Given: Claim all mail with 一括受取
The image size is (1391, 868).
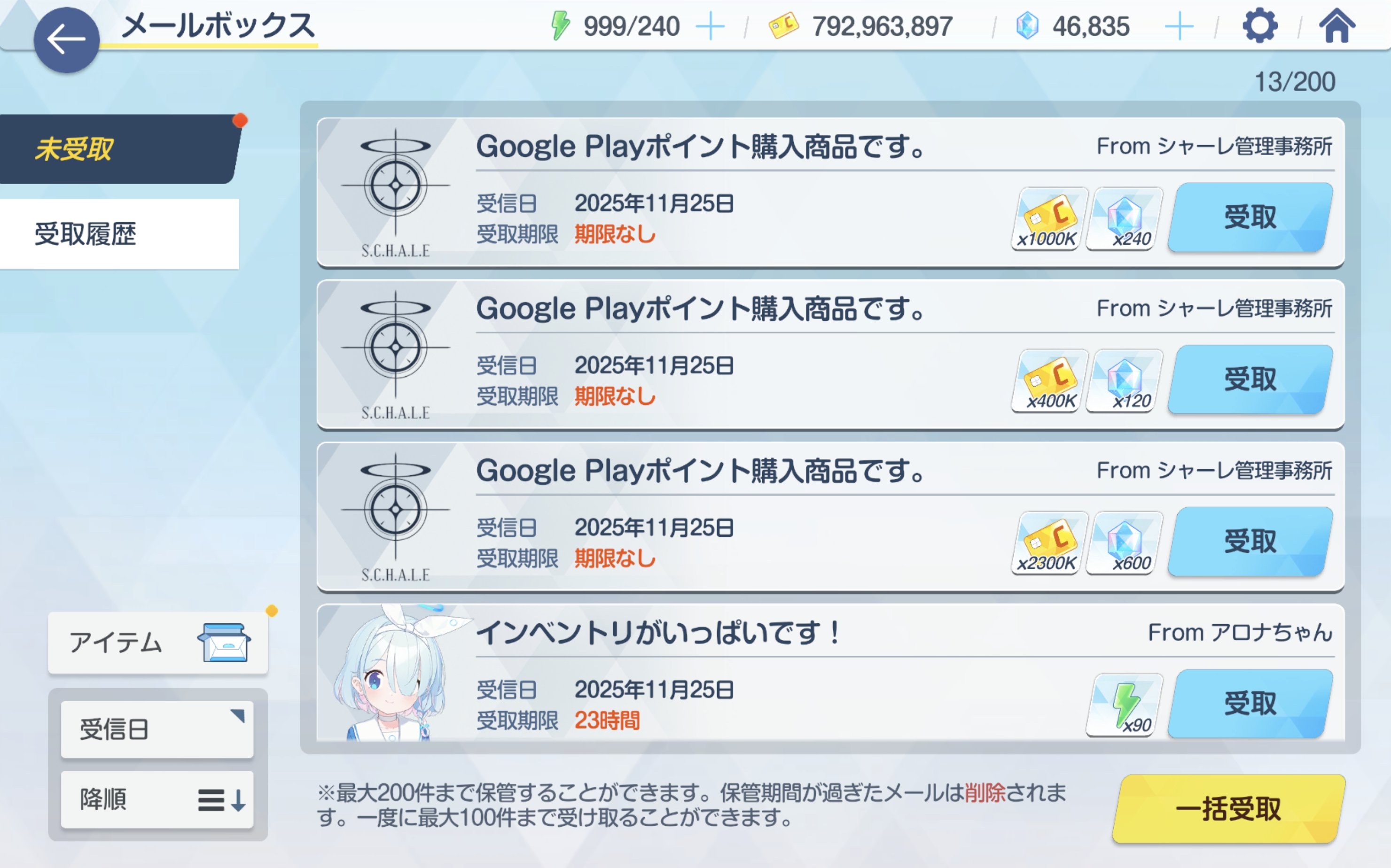Looking at the screenshot, I should tap(1228, 808).
